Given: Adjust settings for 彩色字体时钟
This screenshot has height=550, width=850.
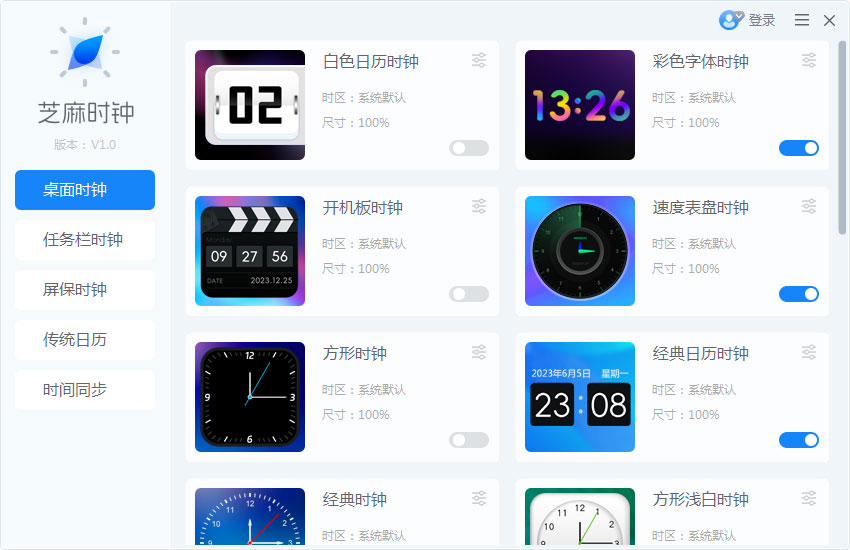Looking at the screenshot, I should [809, 61].
